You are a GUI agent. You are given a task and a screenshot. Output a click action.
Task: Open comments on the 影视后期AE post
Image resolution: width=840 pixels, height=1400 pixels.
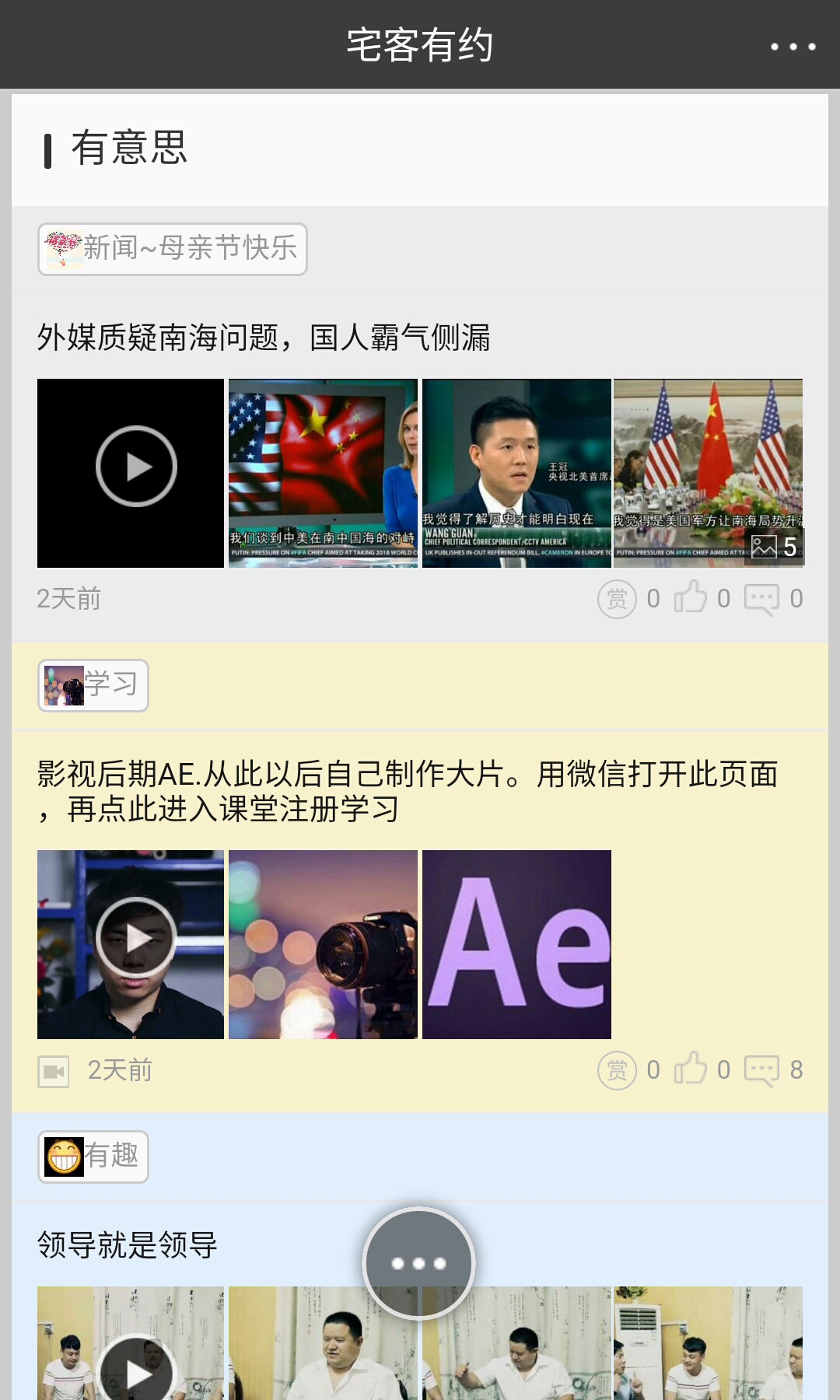click(x=762, y=1070)
